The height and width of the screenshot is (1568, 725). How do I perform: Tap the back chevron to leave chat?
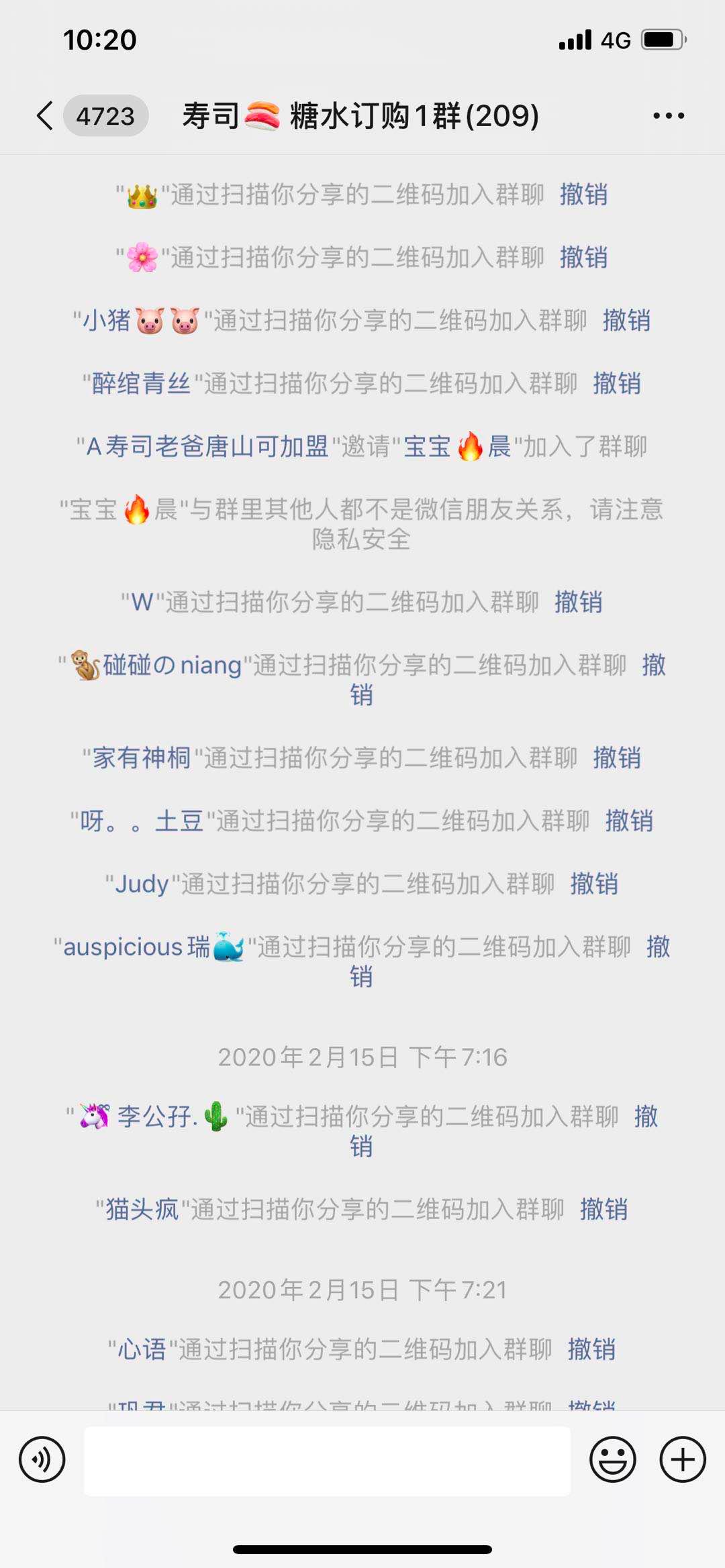[x=44, y=115]
